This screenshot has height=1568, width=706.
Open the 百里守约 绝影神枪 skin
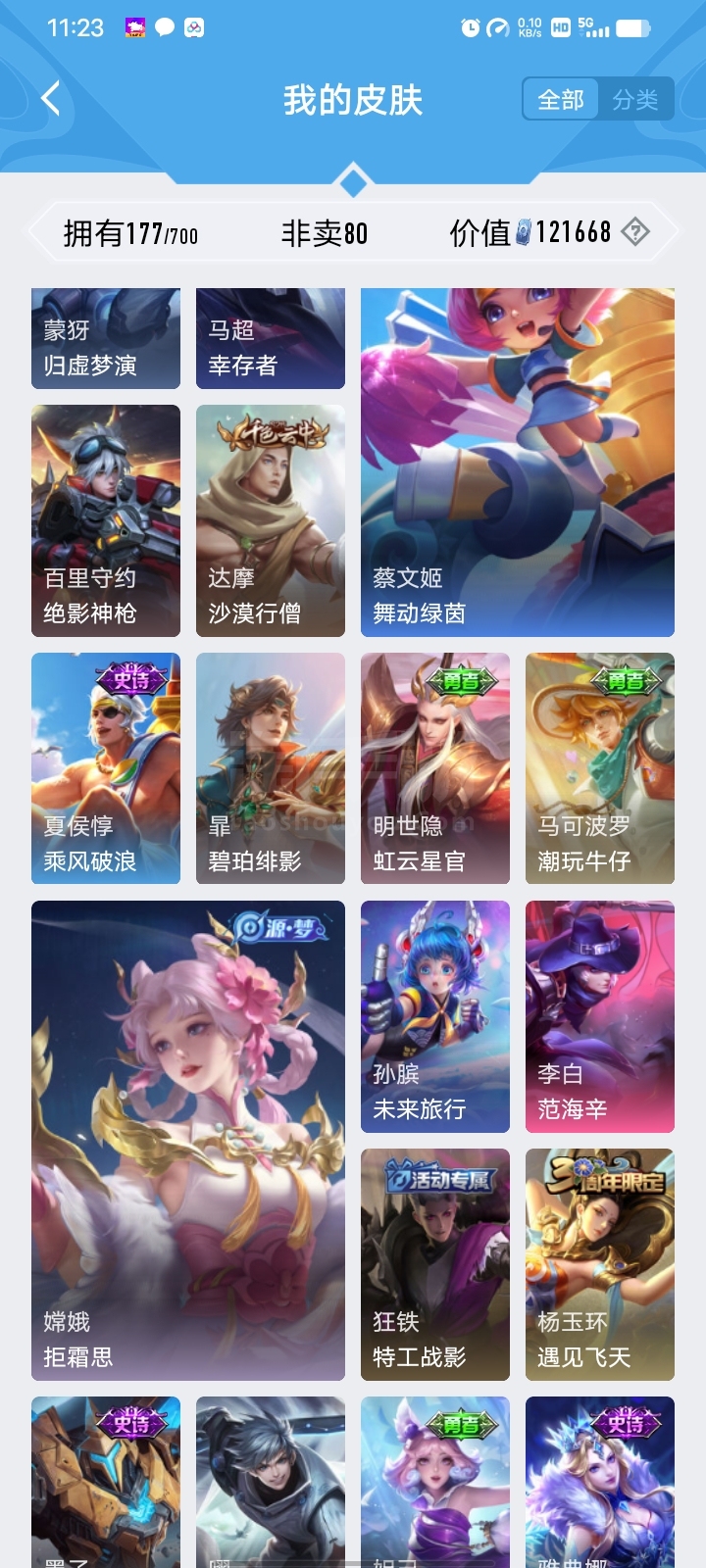(x=106, y=520)
